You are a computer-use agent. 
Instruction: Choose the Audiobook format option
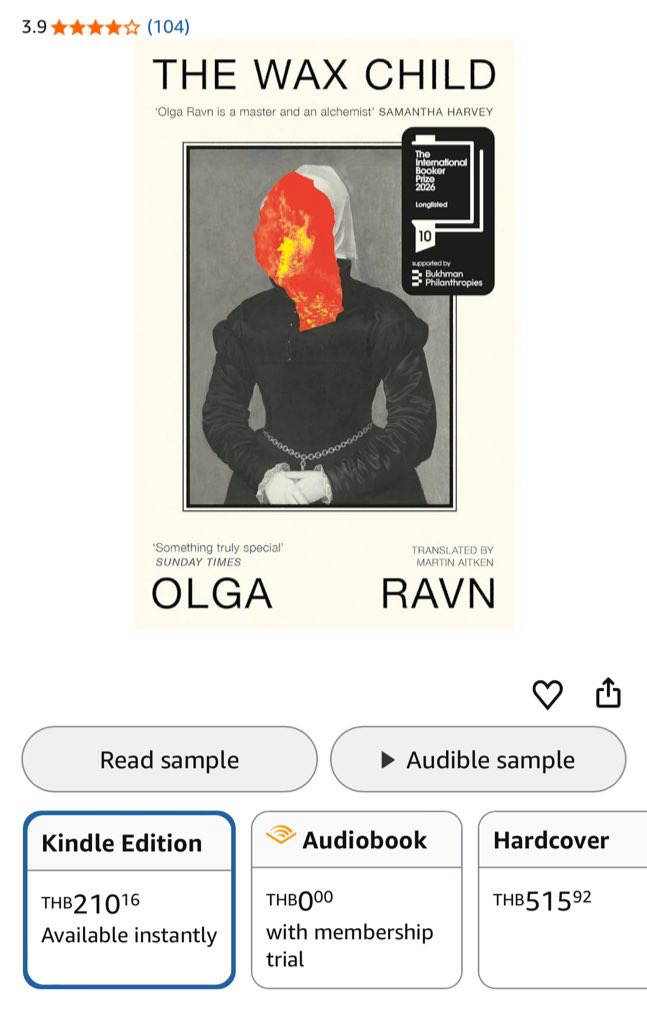[x=356, y=898]
